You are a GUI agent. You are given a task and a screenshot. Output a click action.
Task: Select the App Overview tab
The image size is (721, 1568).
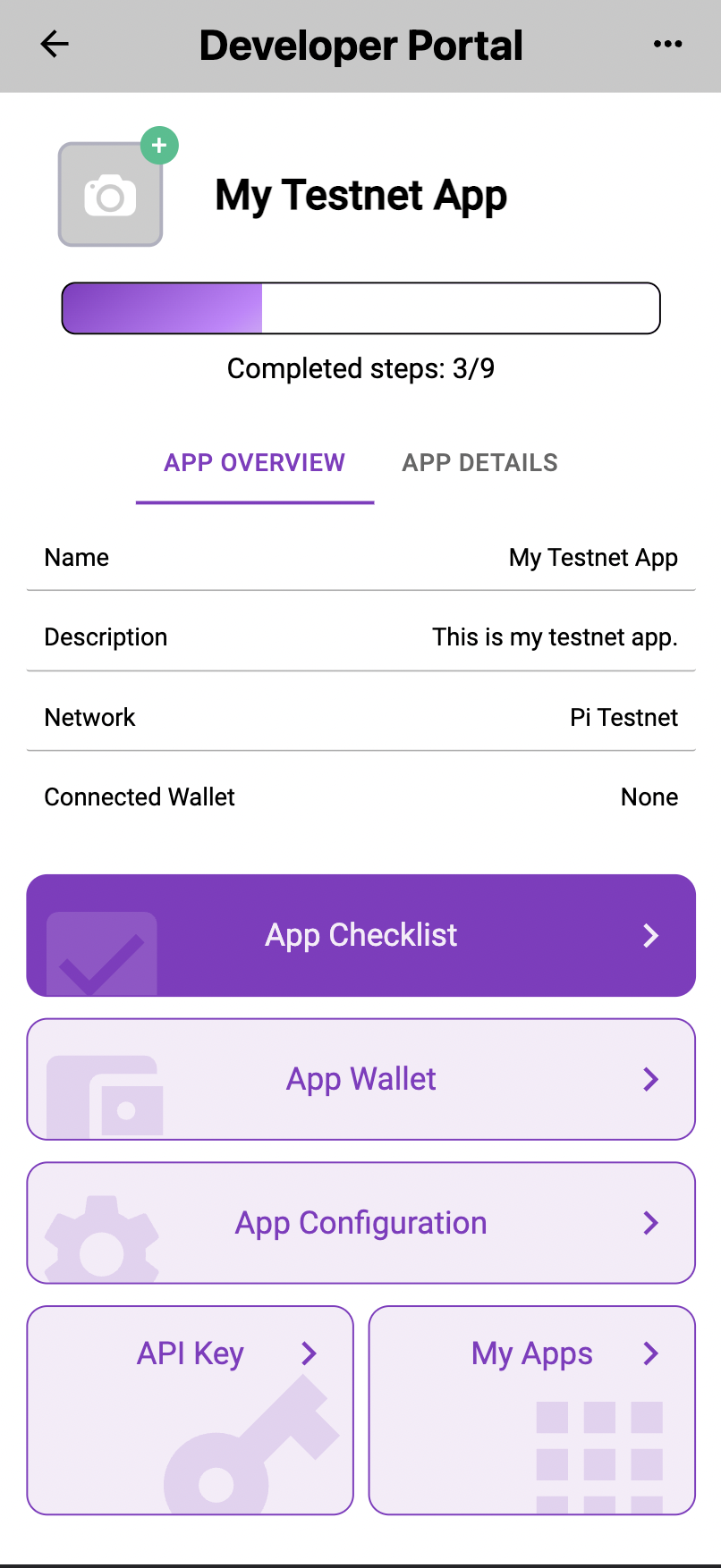(x=254, y=463)
